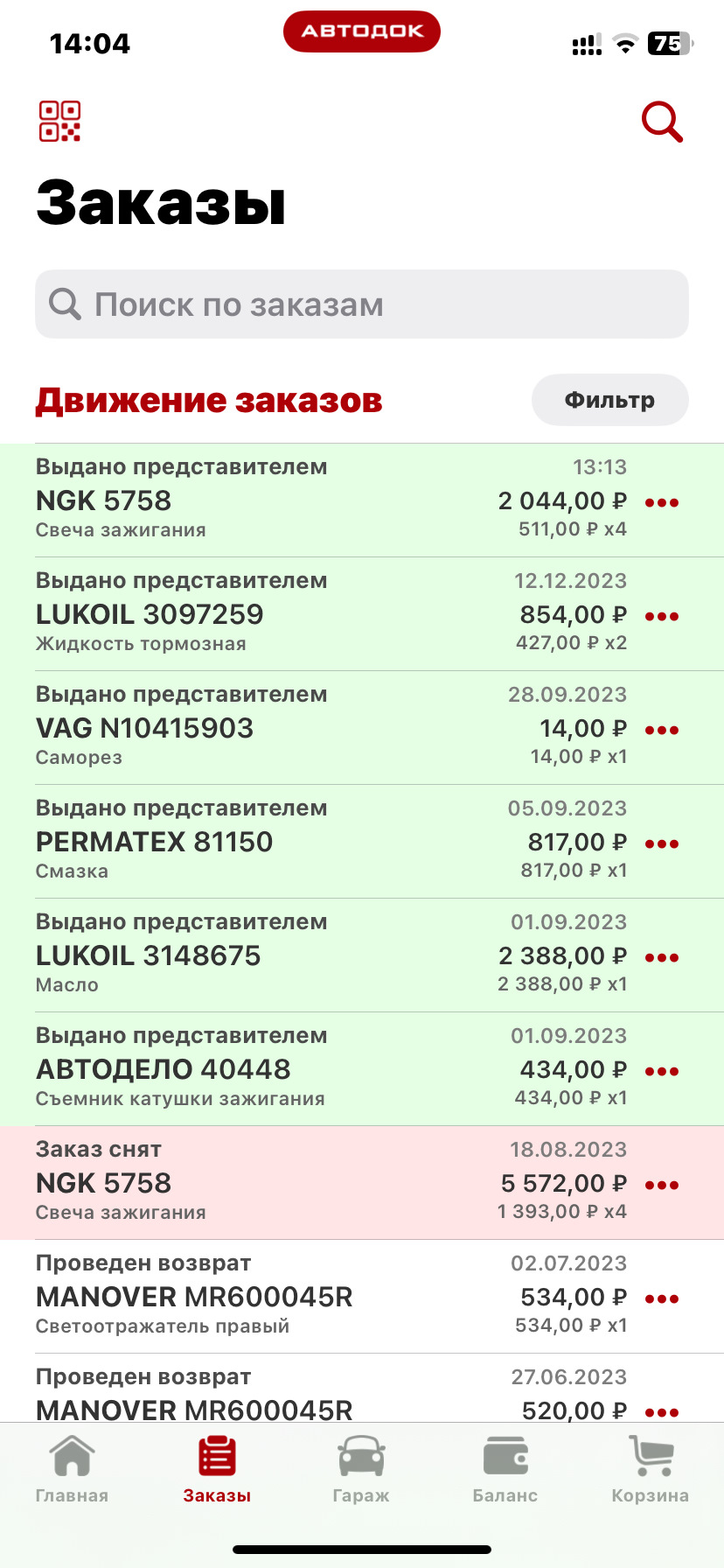This screenshot has width=724, height=1568.
Task: Focus the 'Поиск по заказам' search field
Action: click(362, 304)
